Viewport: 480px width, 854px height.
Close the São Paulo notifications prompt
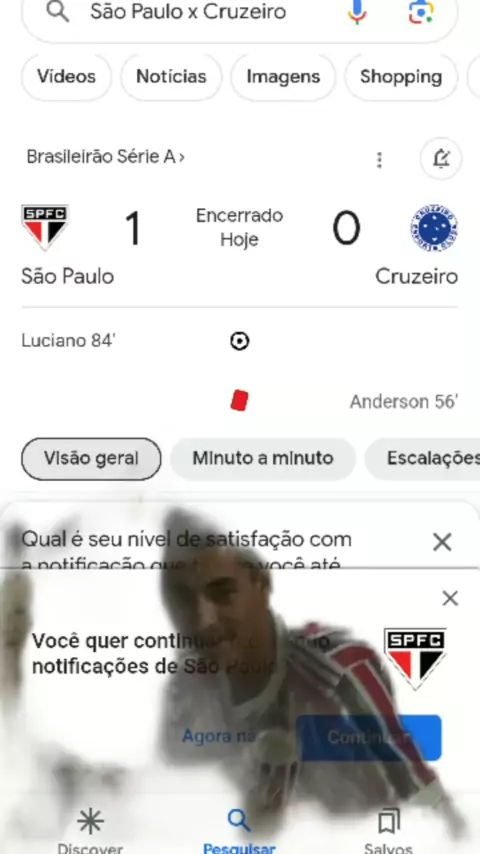tap(450, 599)
